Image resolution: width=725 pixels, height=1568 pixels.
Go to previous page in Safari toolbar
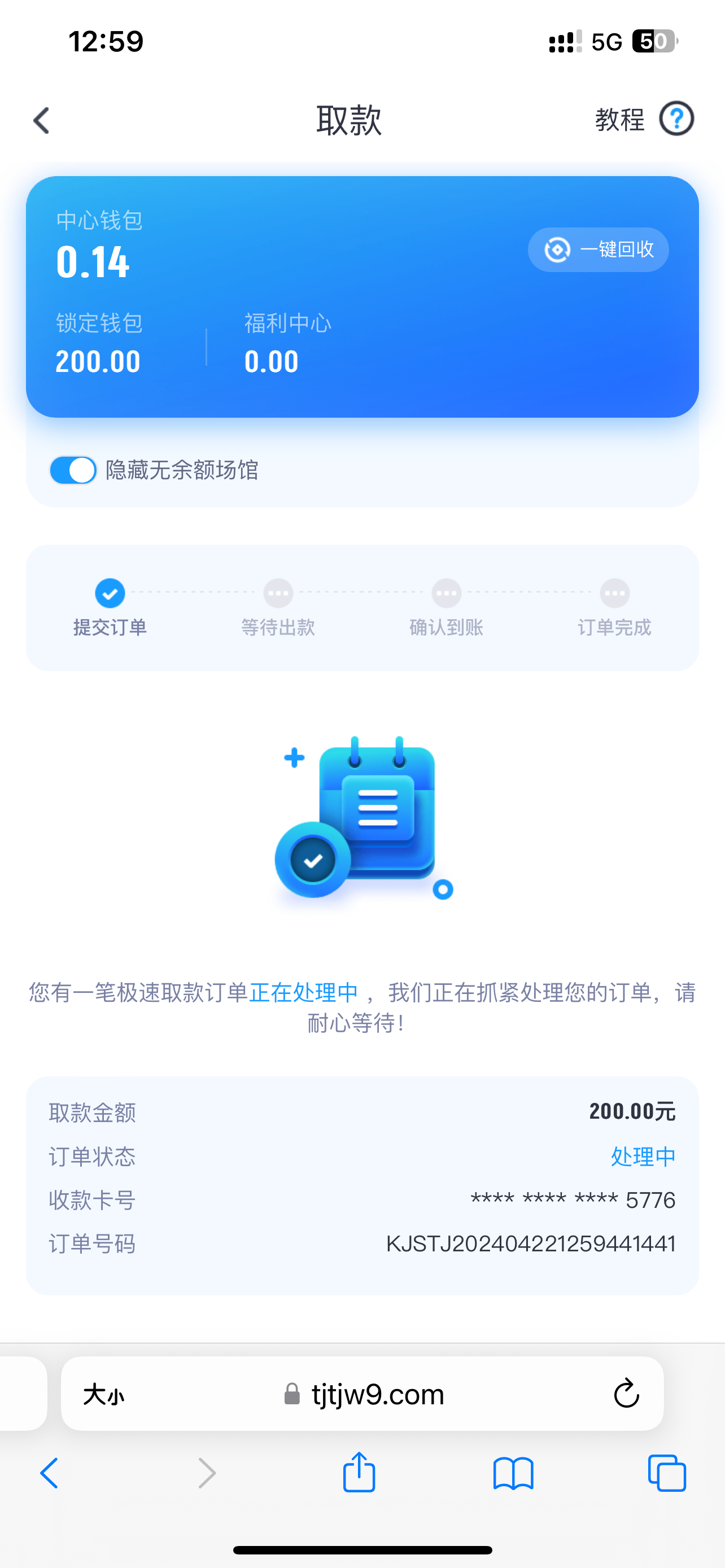[50, 1473]
